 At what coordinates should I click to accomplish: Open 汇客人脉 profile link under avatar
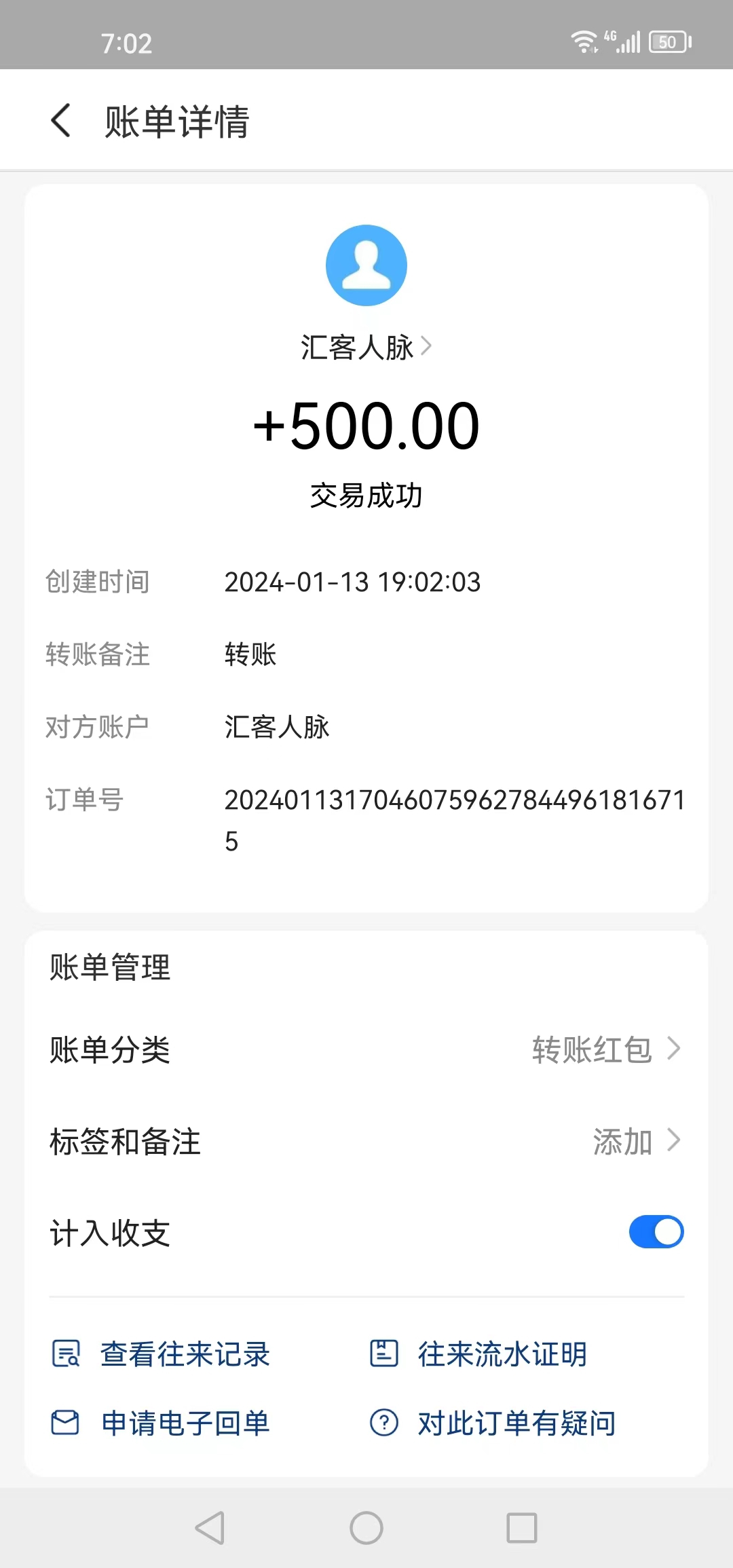pyautogui.click(x=366, y=347)
